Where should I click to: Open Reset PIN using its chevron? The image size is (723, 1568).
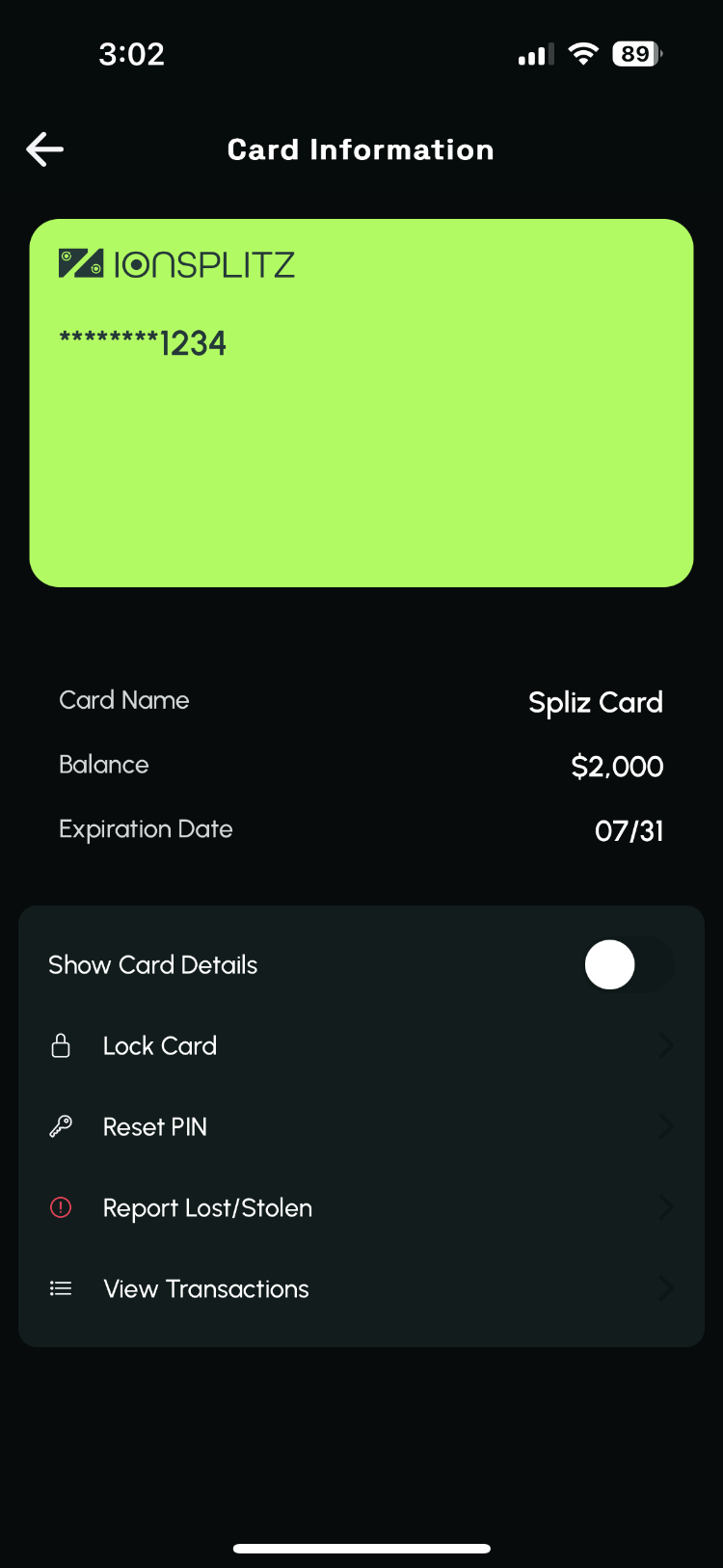point(665,1126)
